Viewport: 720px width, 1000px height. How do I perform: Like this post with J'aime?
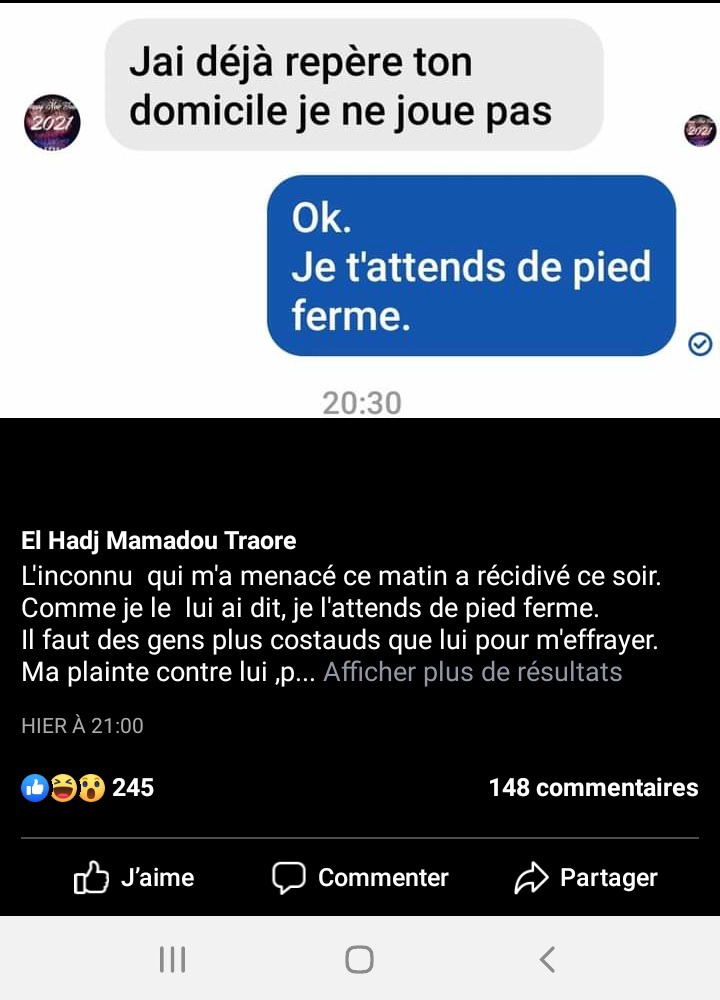coord(134,878)
